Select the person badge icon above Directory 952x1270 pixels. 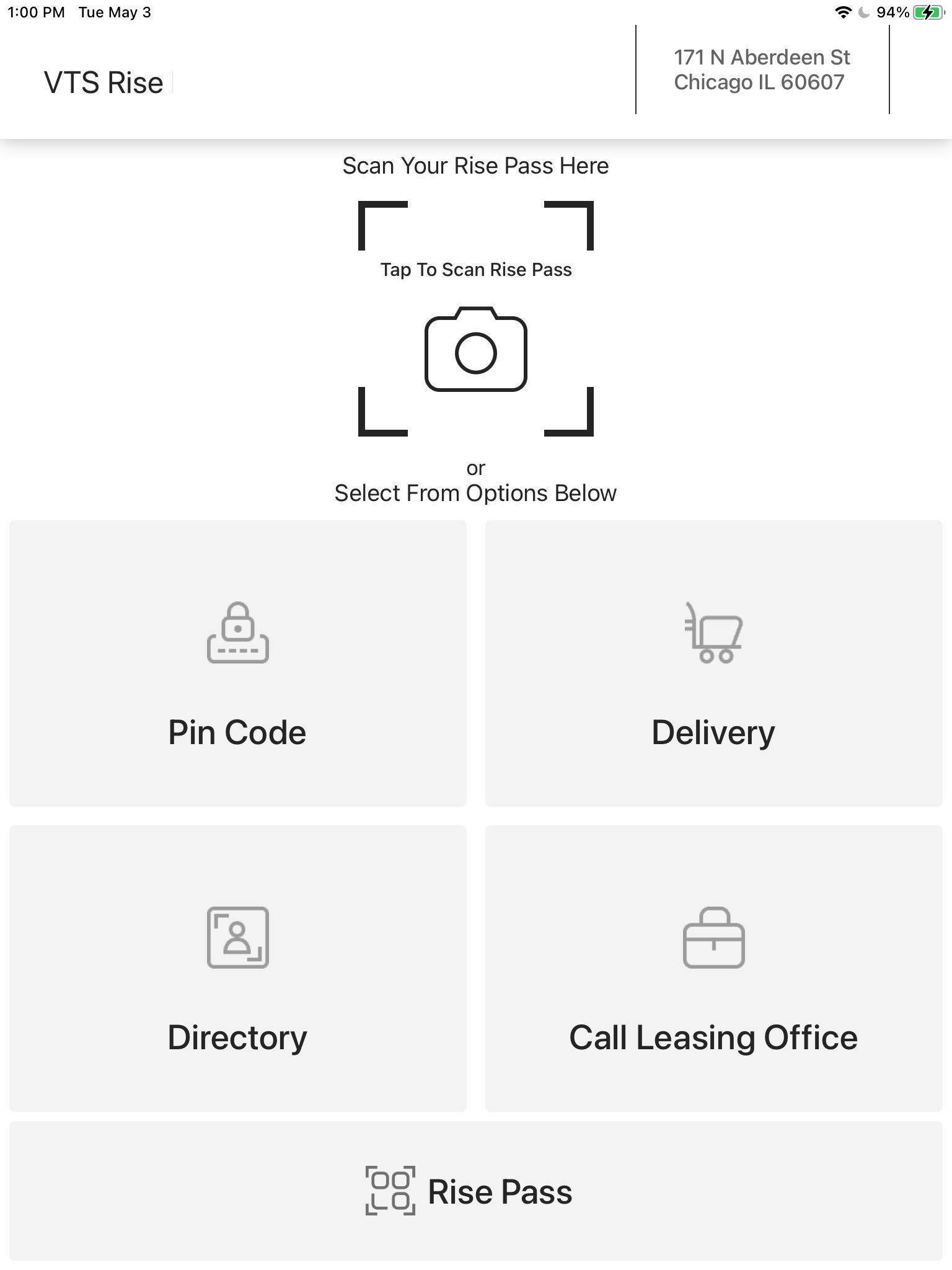(237, 938)
